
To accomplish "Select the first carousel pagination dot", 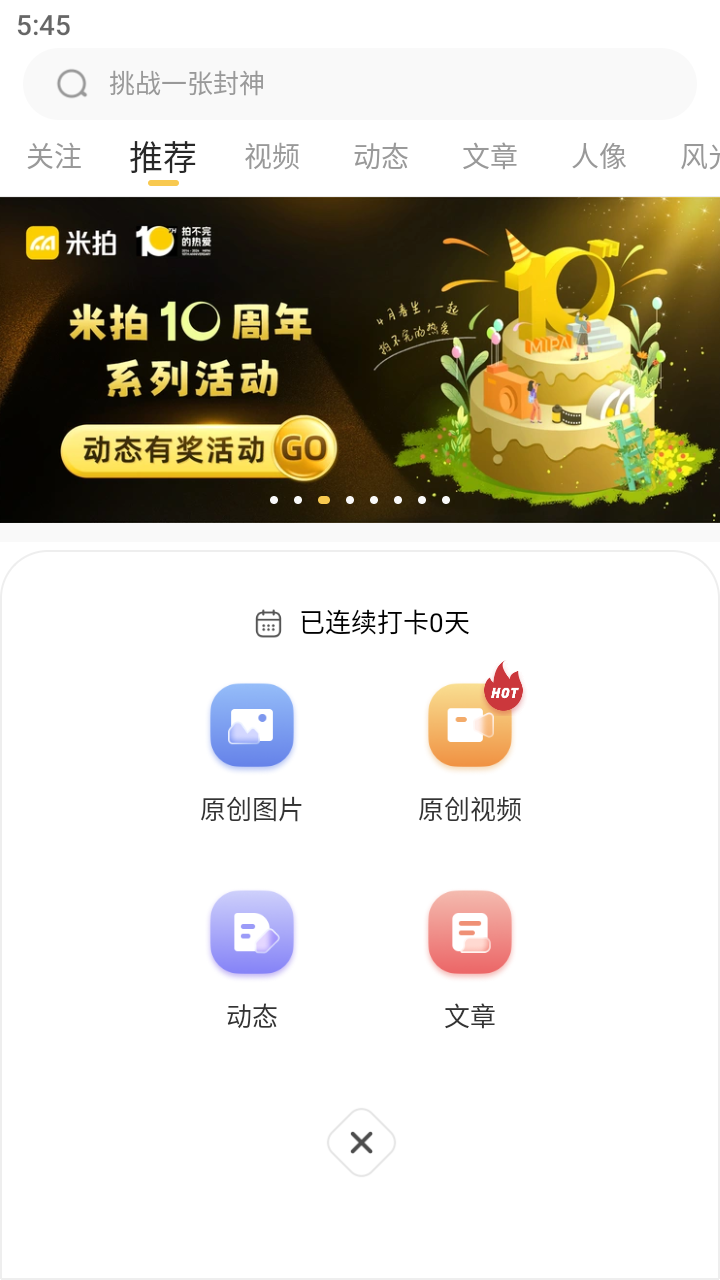I will (x=273, y=500).
